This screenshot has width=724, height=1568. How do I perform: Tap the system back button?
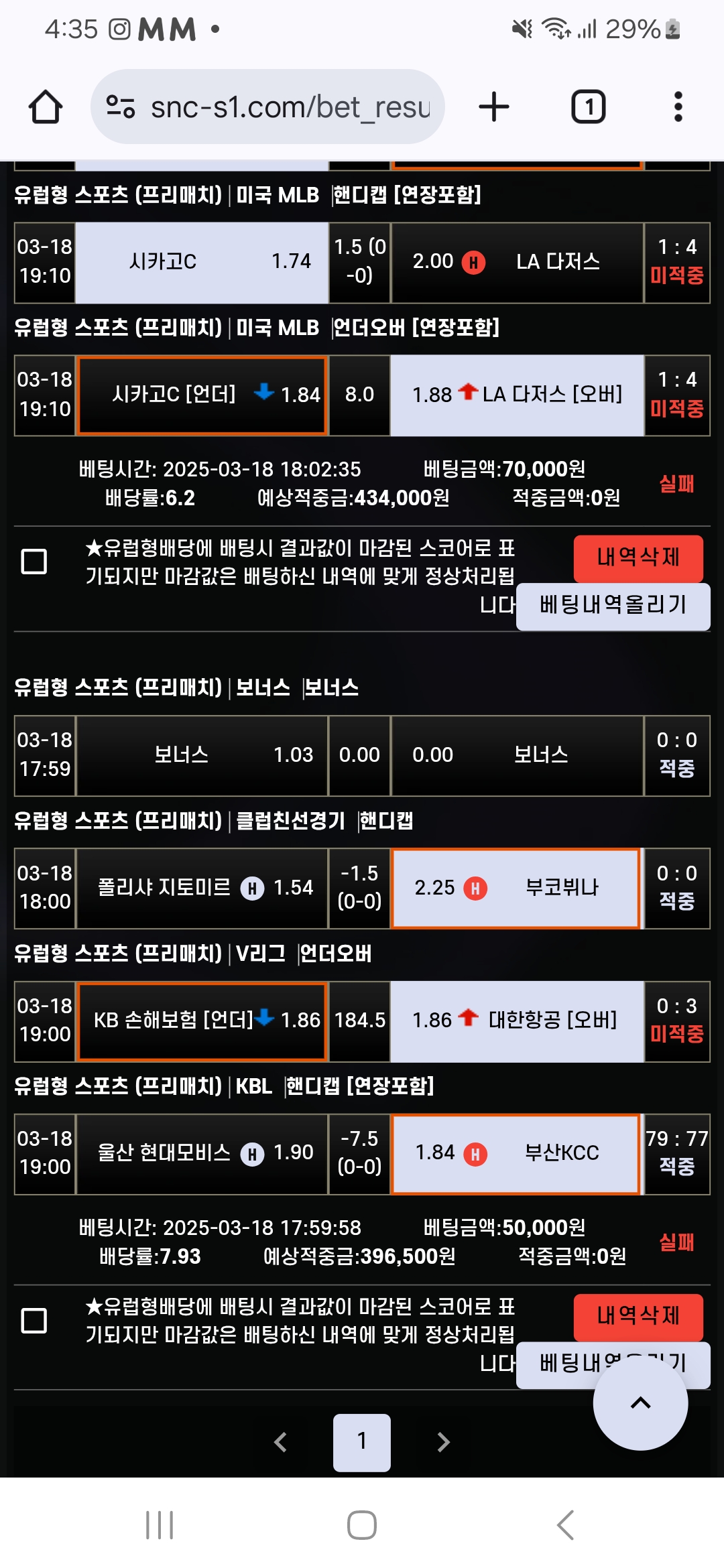[565, 1525]
